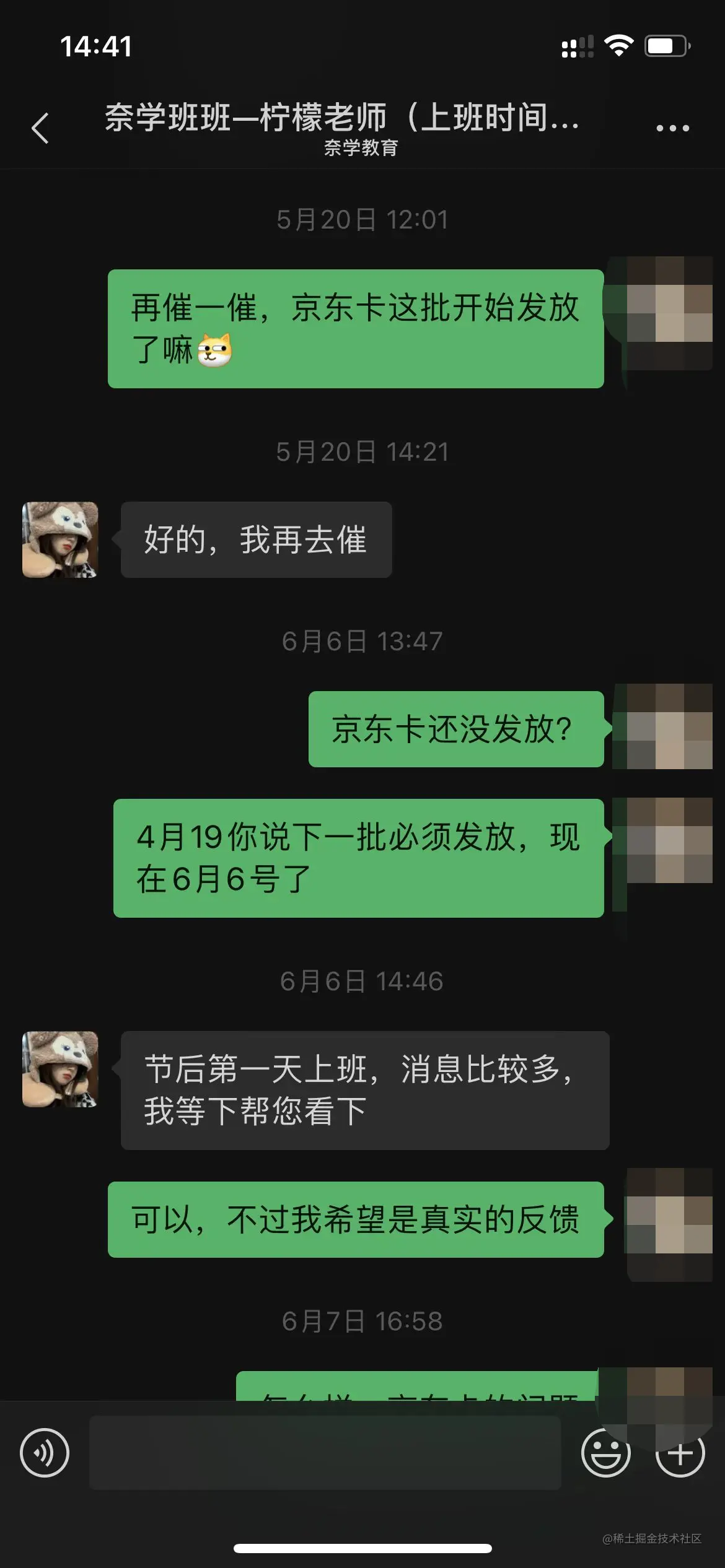
Task: Open contact avatar beside "好的，我再去催"
Action: 60,540
